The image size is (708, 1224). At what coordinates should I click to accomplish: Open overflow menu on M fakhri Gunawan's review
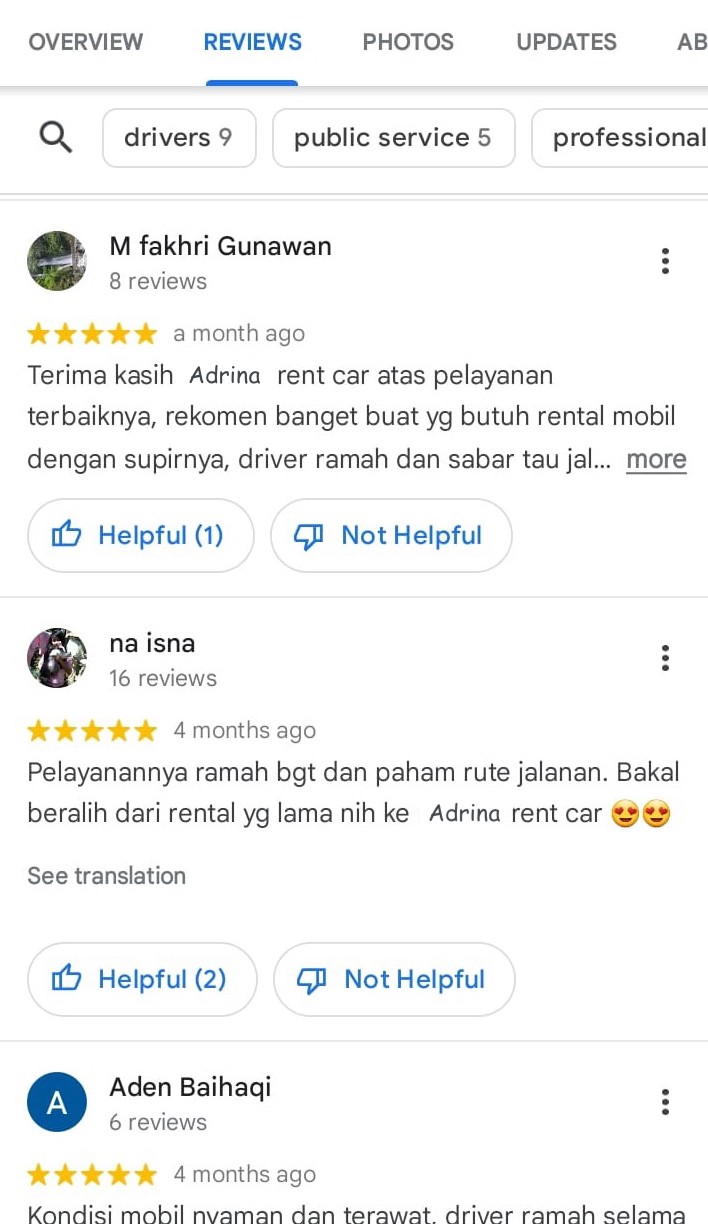point(665,261)
